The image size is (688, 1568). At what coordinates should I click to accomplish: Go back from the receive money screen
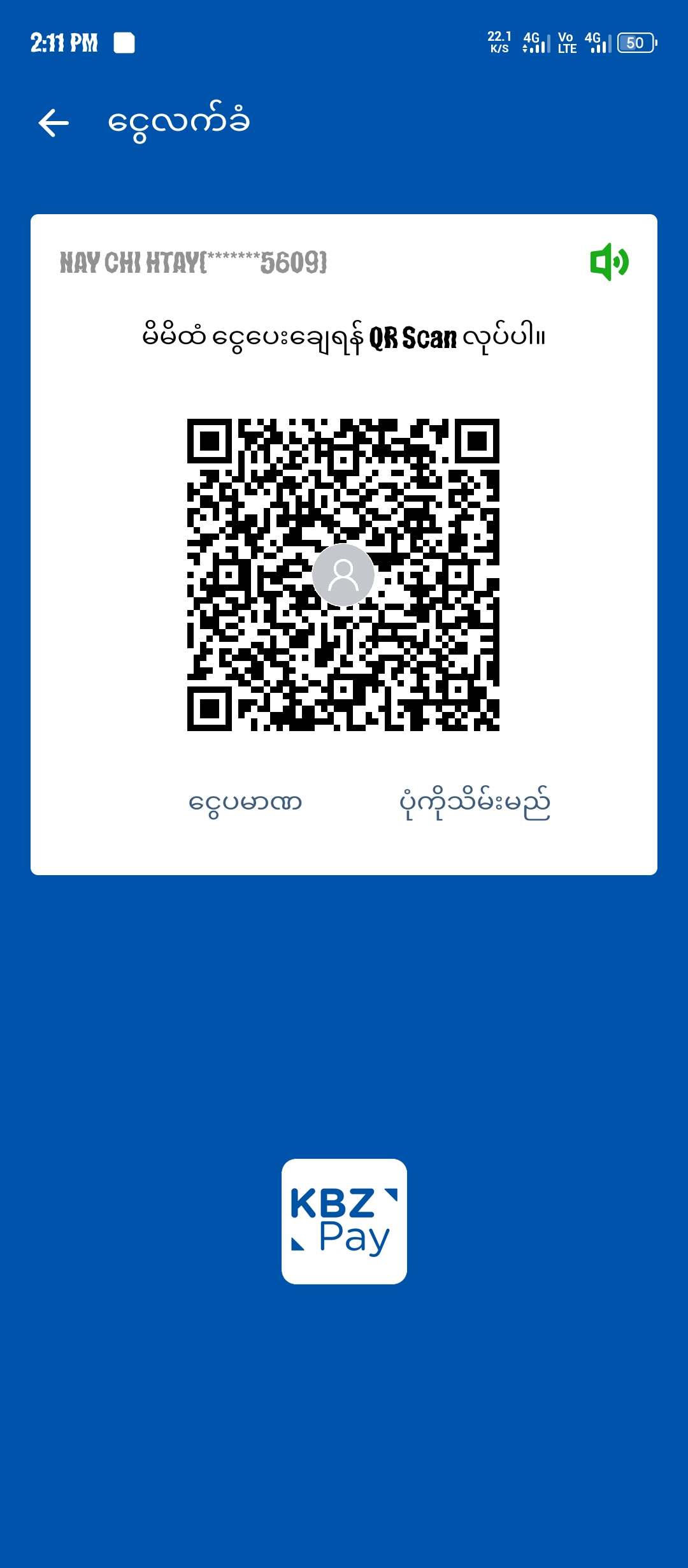[x=54, y=123]
